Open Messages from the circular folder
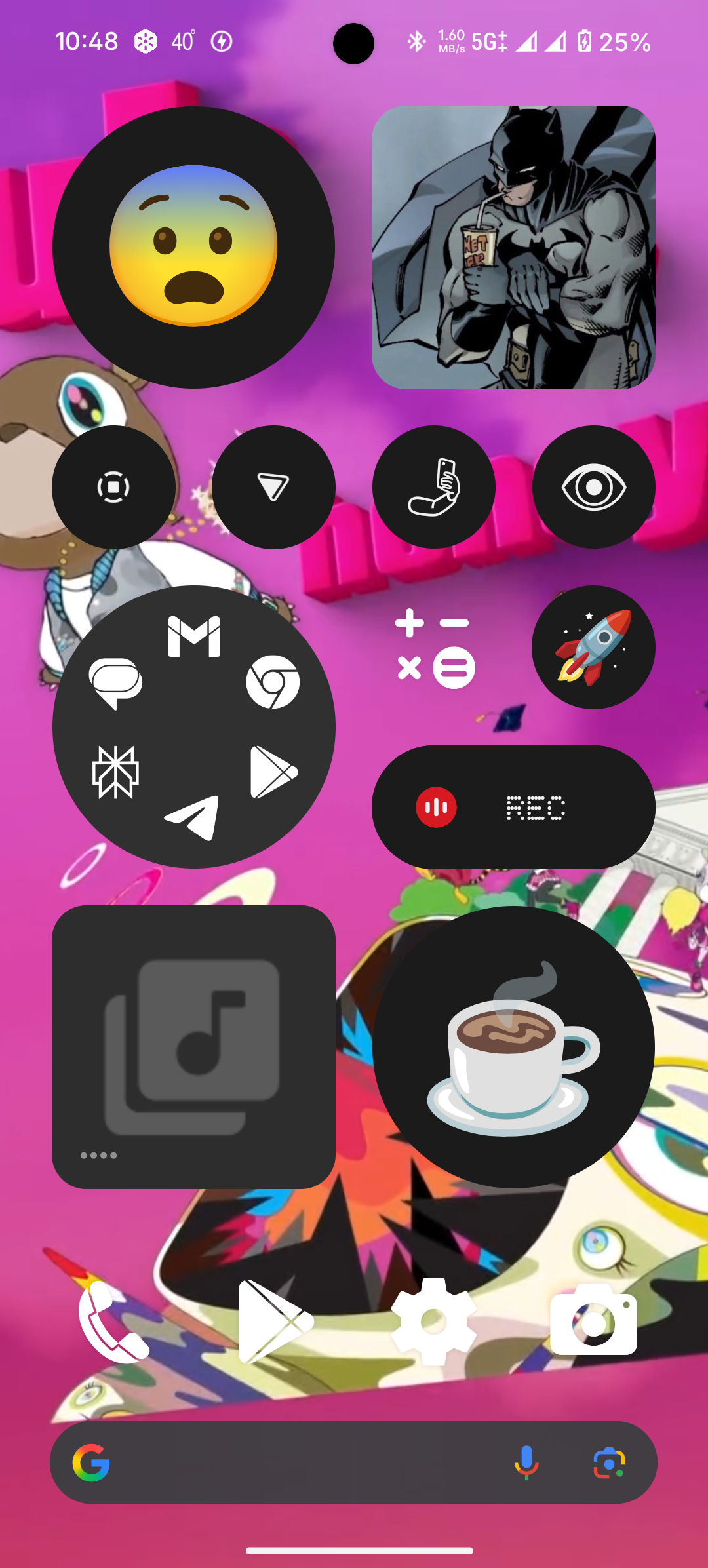 point(115,683)
